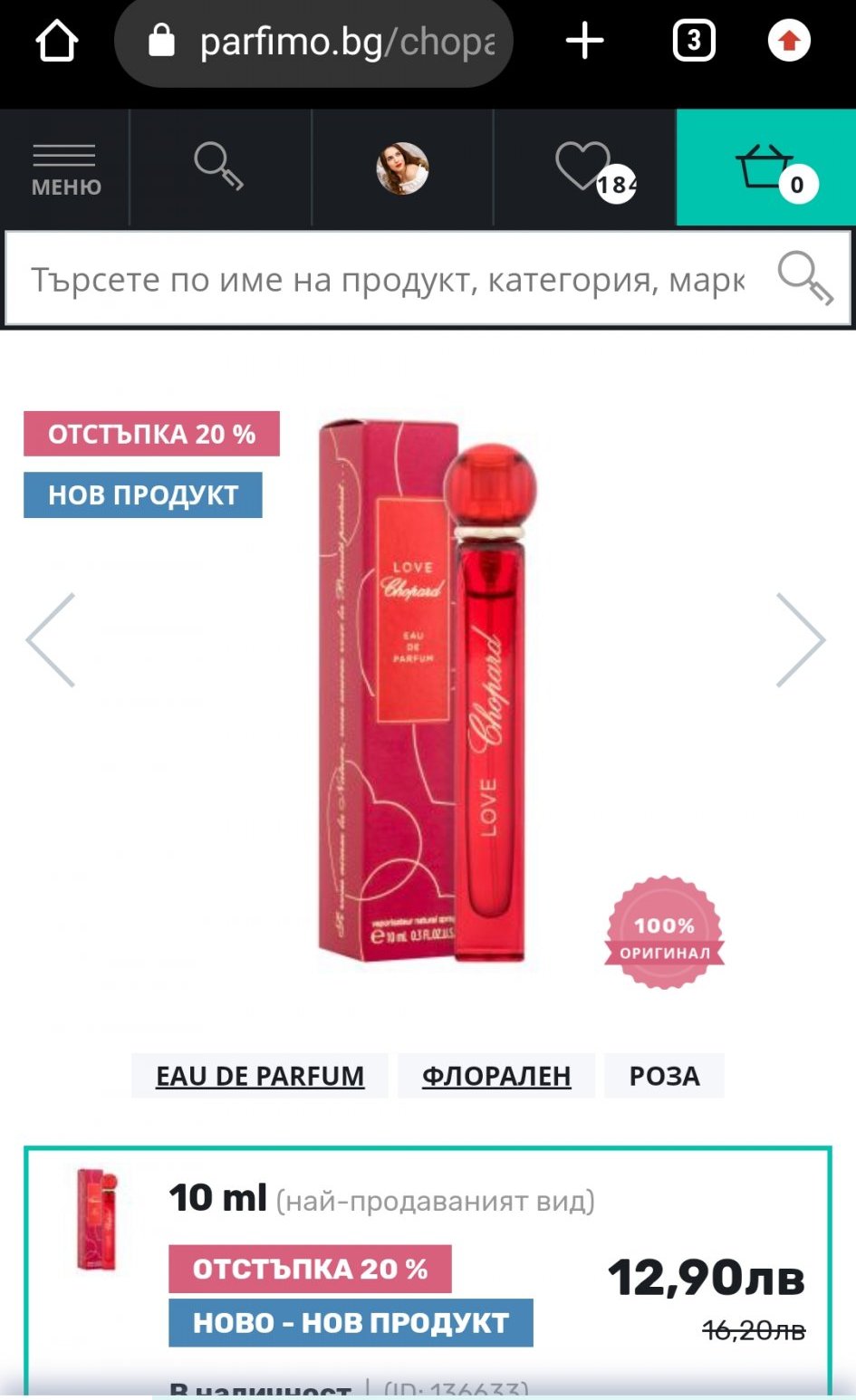Show the previous product image

point(51,640)
